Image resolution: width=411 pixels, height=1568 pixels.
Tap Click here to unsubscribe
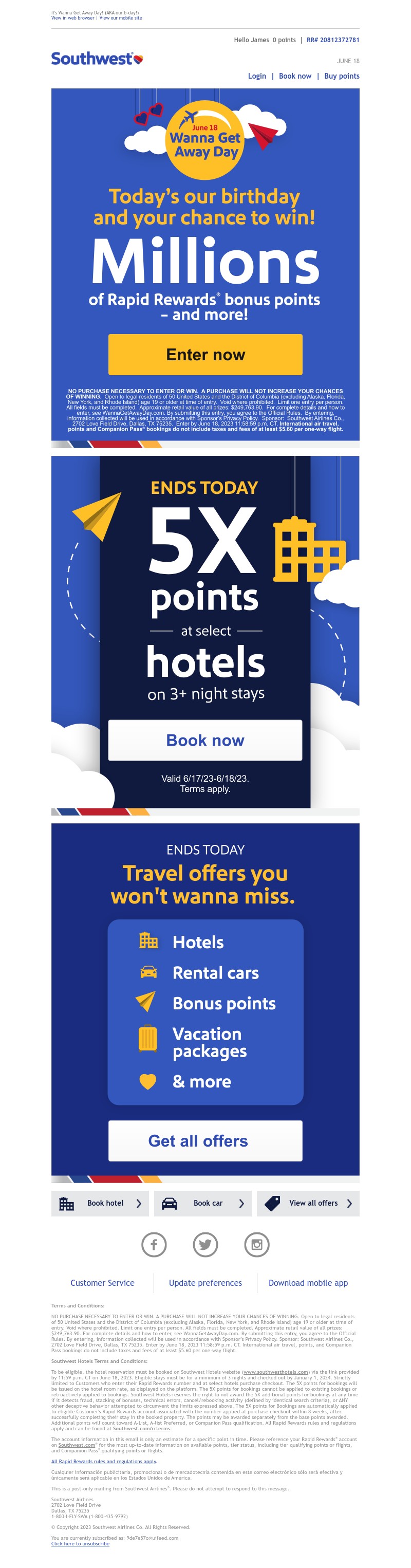tap(80, 1544)
